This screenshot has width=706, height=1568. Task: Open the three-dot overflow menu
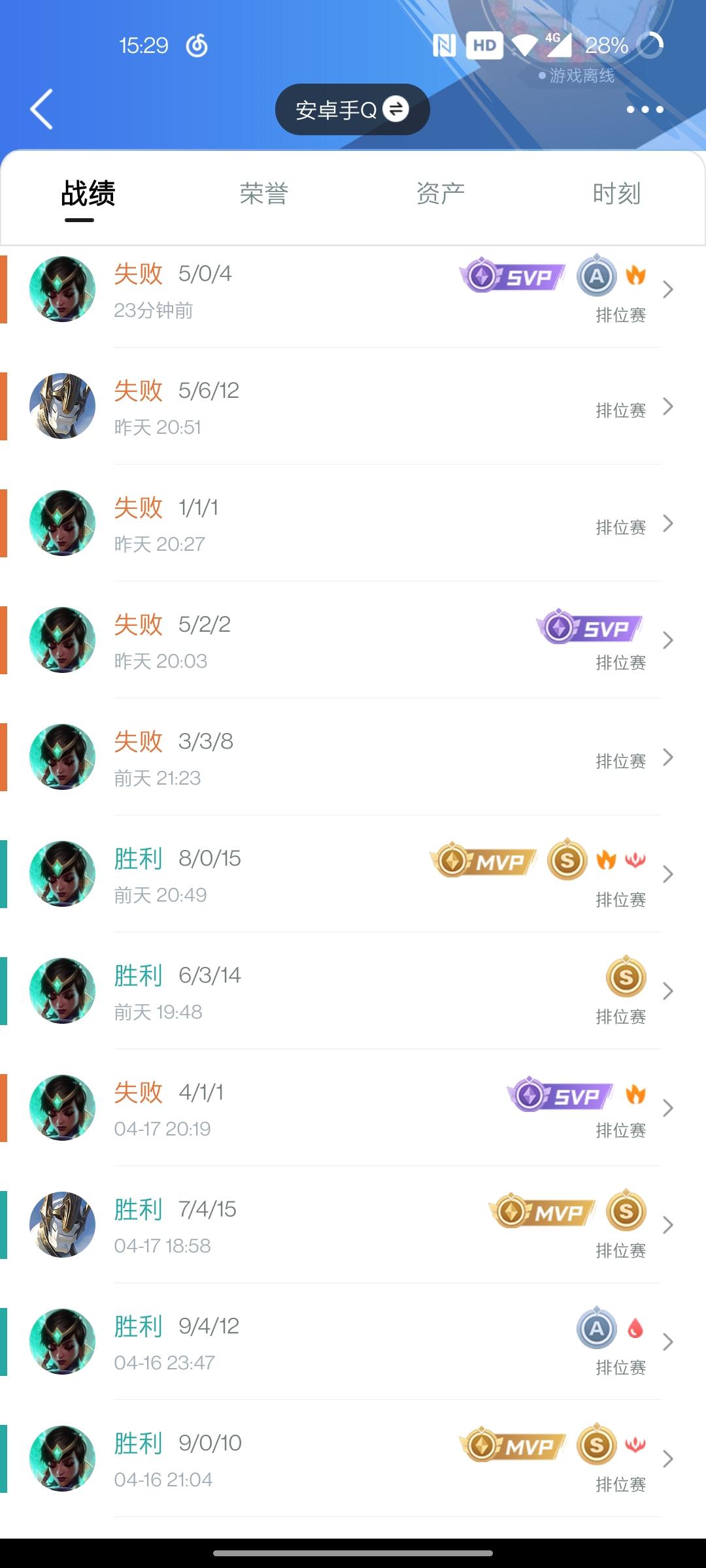click(645, 110)
